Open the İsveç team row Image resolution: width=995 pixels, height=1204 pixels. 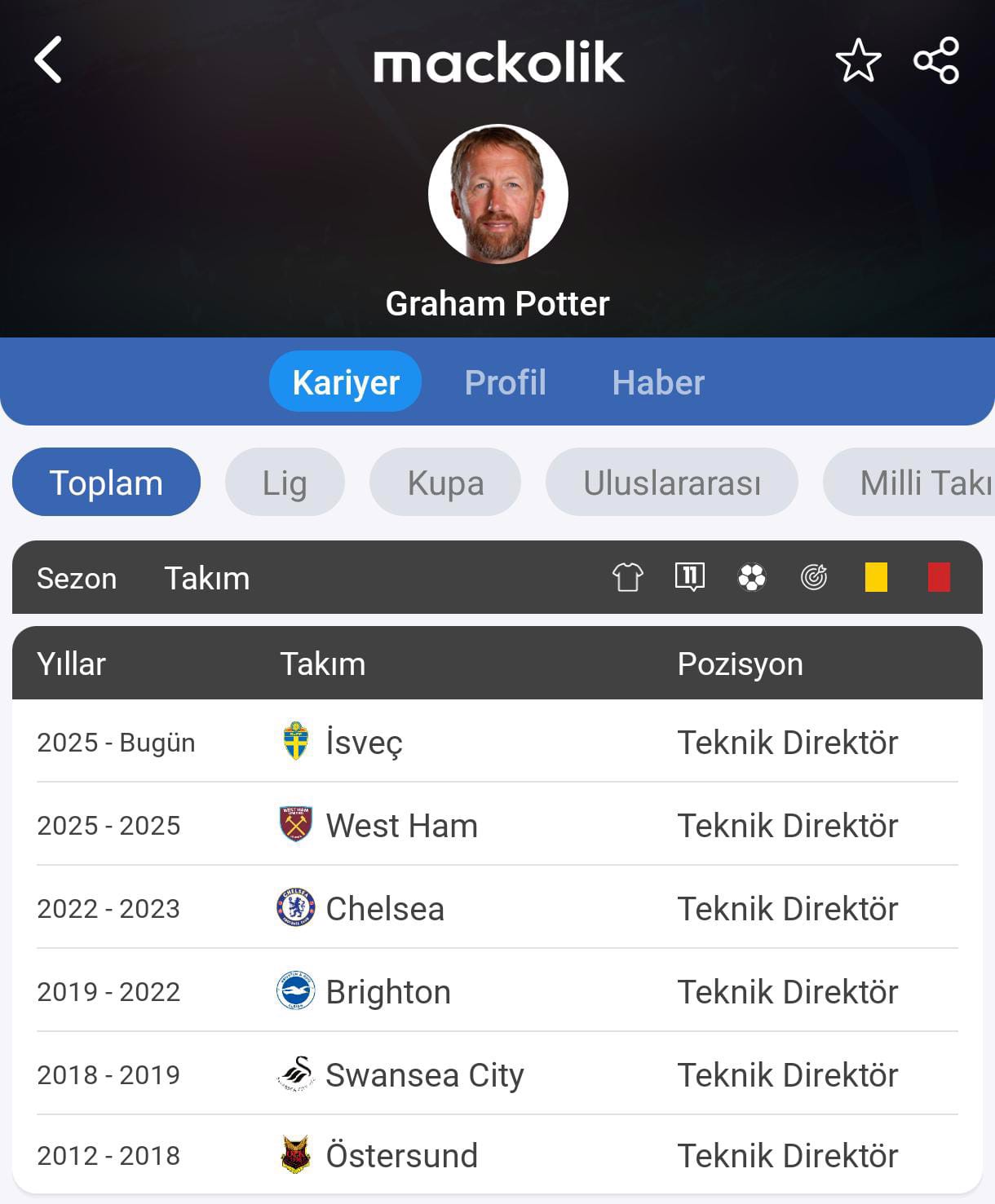click(363, 743)
